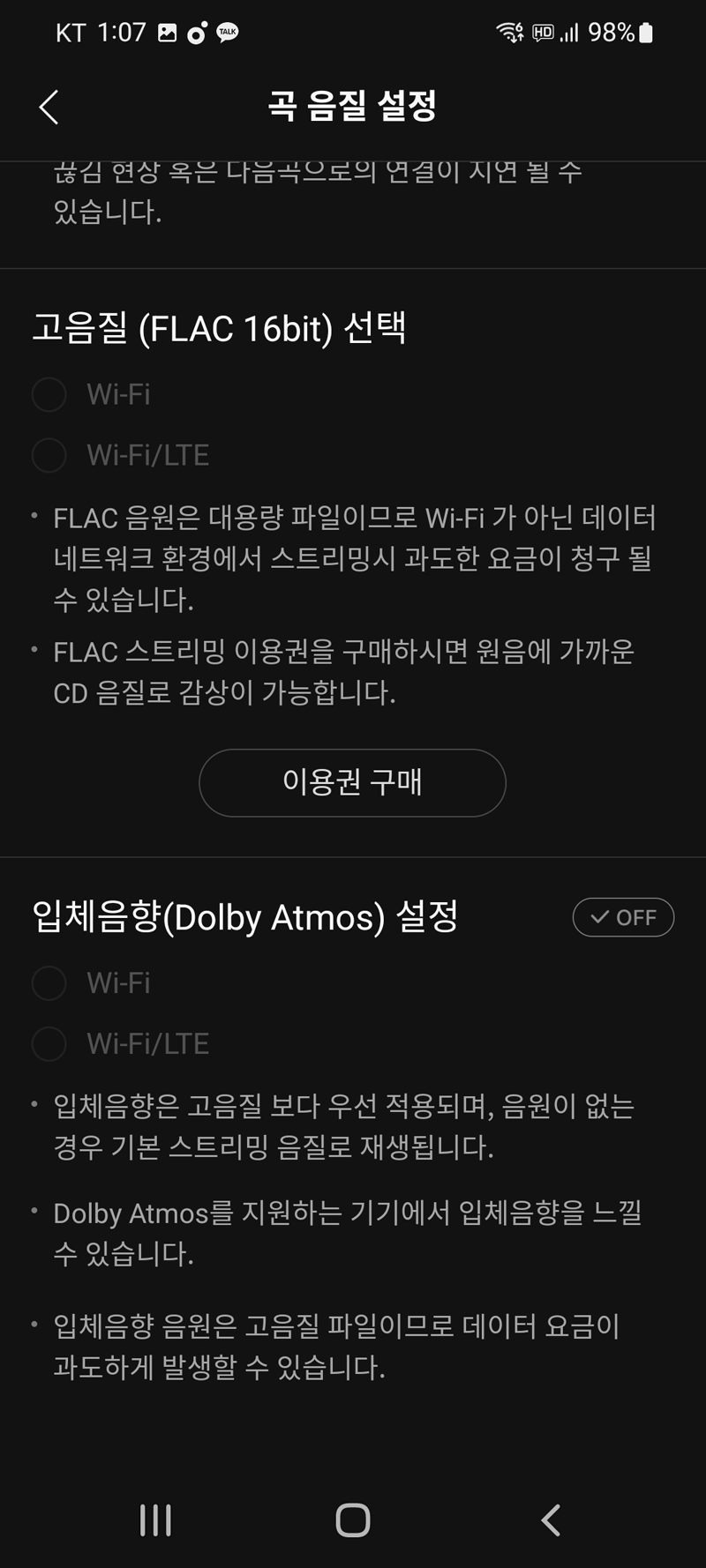Select Wi-Fi/LTE for FLAC 16bit streaming

pyautogui.click(x=49, y=455)
